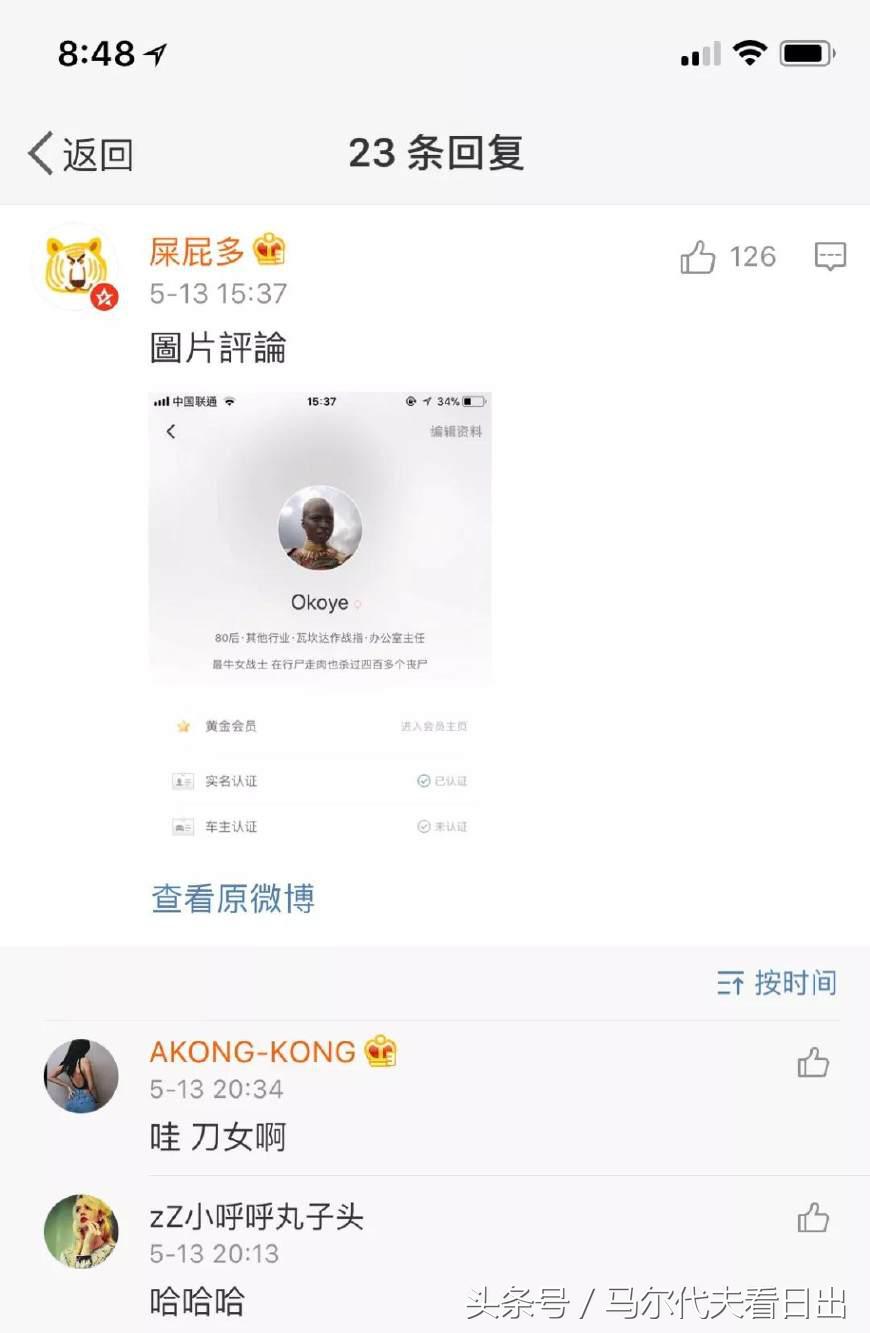870x1333 pixels.
Task: Go back using the 返回 button
Action: tap(77, 155)
